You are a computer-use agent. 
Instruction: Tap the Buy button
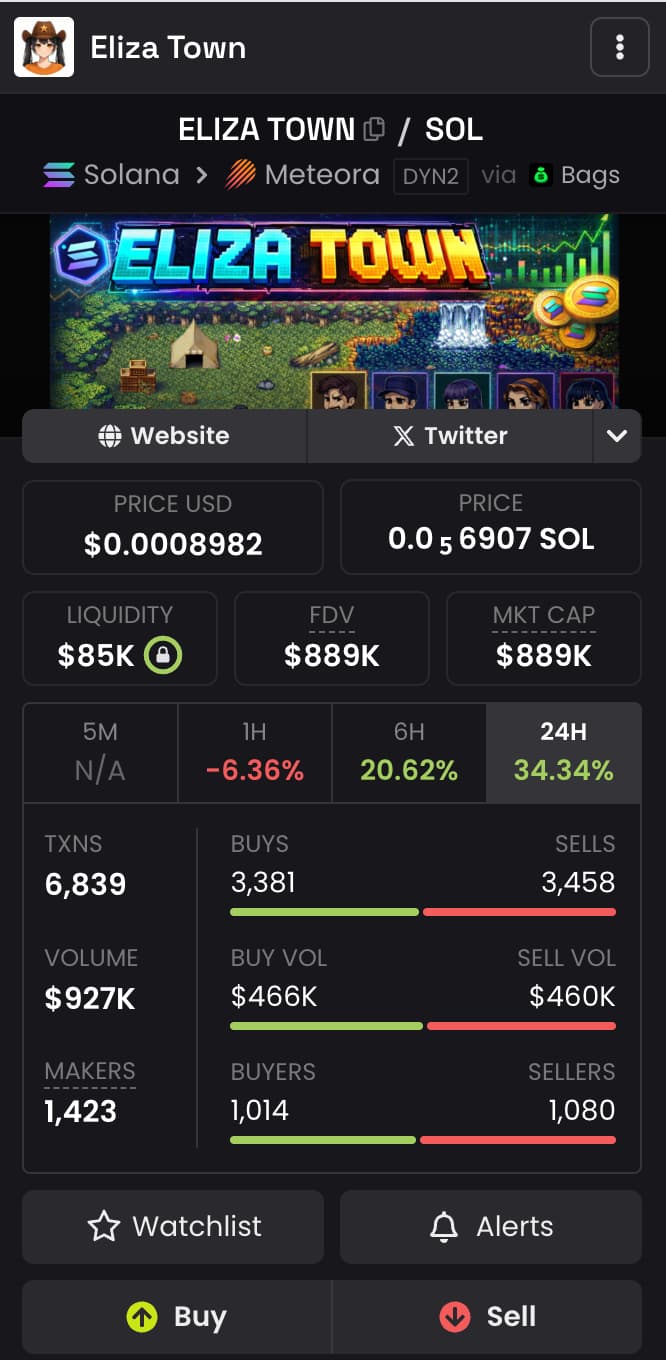click(177, 1317)
